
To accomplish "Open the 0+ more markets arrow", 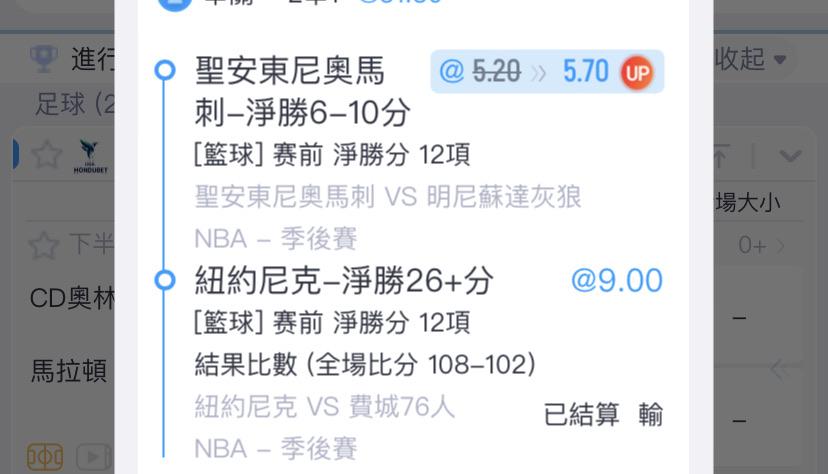I will pos(761,245).
